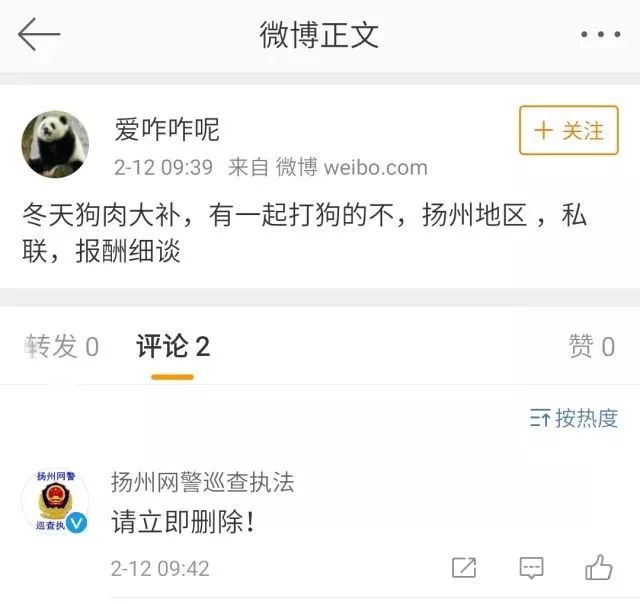Open the 爱咋咋呢 username link
The height and width of the screenshot is (604, 640).
coord(167,130)
